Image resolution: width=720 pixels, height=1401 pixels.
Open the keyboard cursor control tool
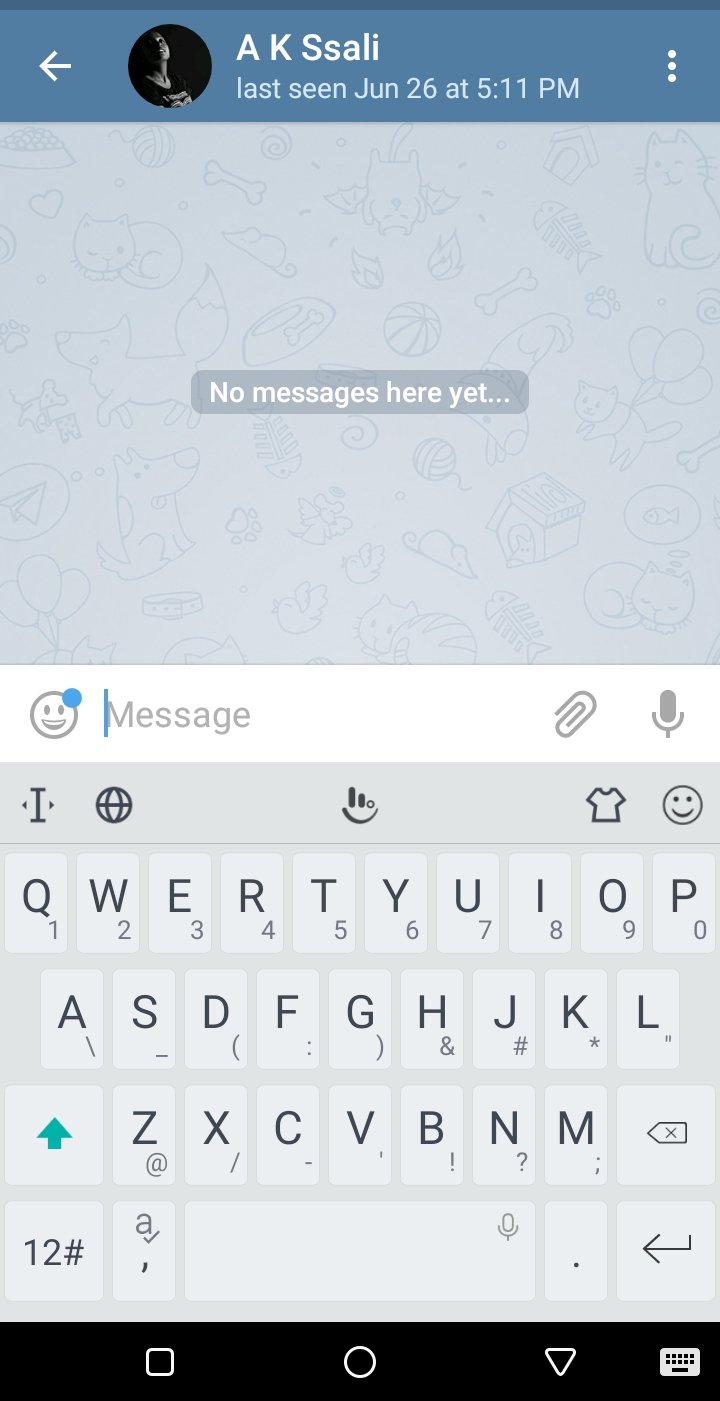(x=38, y=805)
